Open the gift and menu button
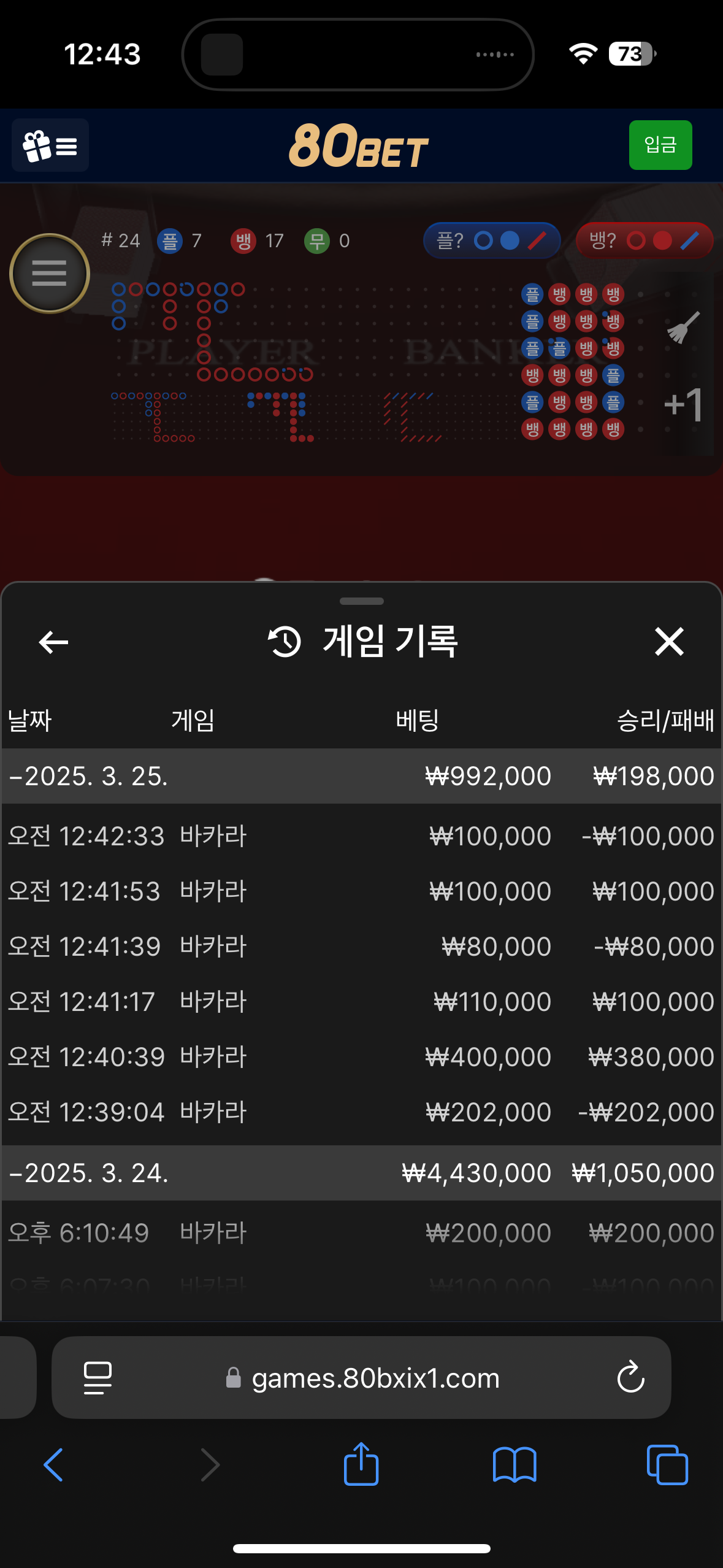The height and width of the screenshot is (1568, 723). click(x=50, y=145)
